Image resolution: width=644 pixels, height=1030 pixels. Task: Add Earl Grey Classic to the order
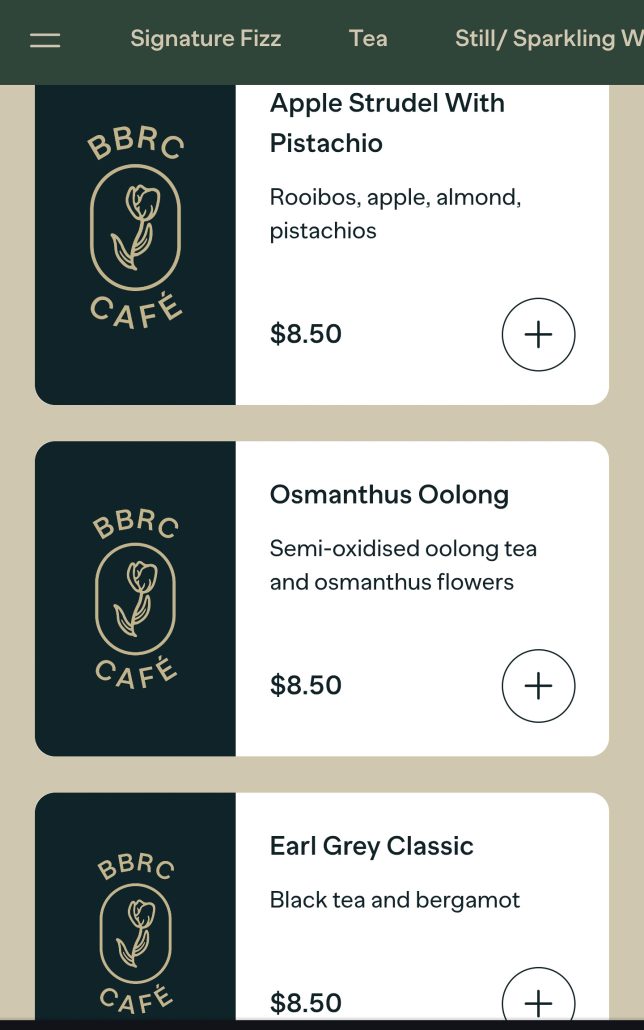[538, 1000]
